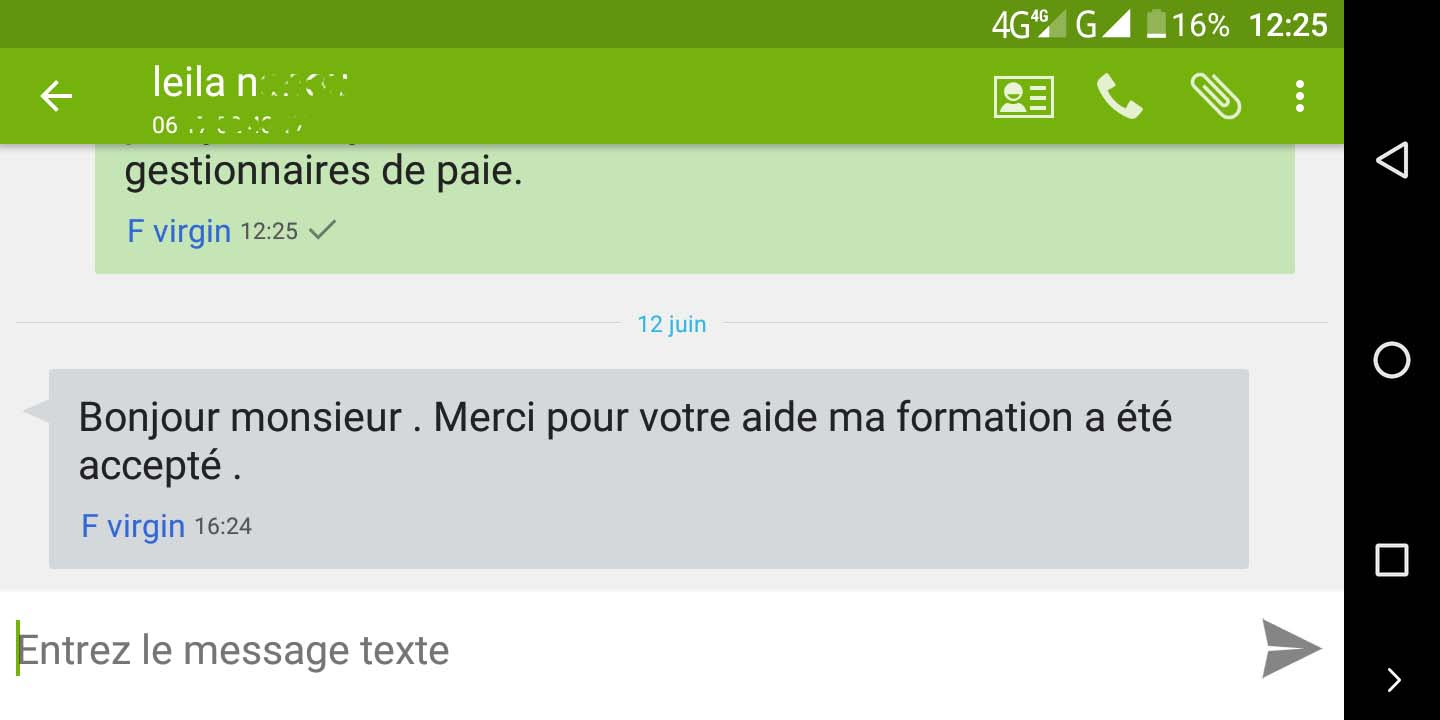The width and height of the screenshot is (1440, 720).
Task: Open the overflow menu
Action: pyautogui.click(x=1299, y=97)
